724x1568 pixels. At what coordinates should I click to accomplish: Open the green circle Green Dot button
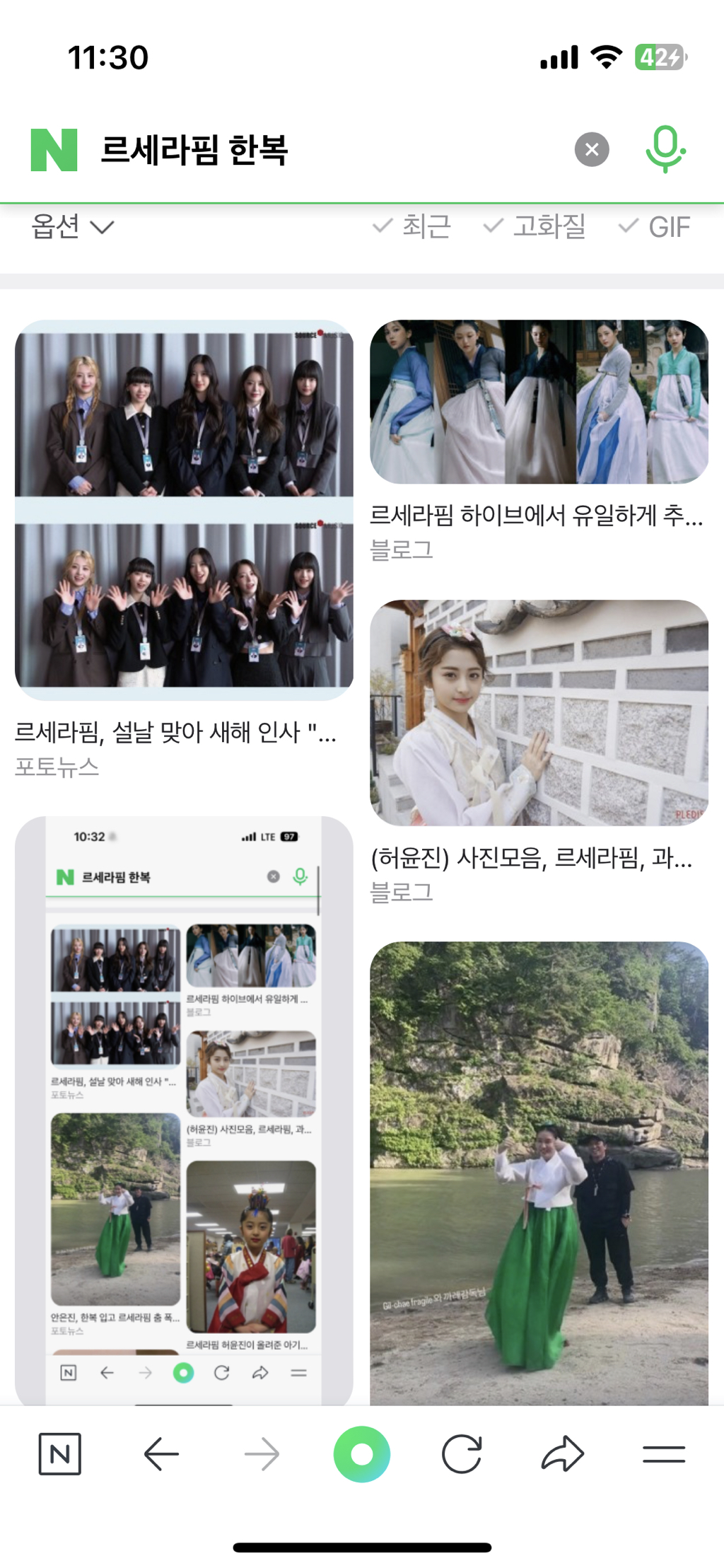tap(362, 1454)
